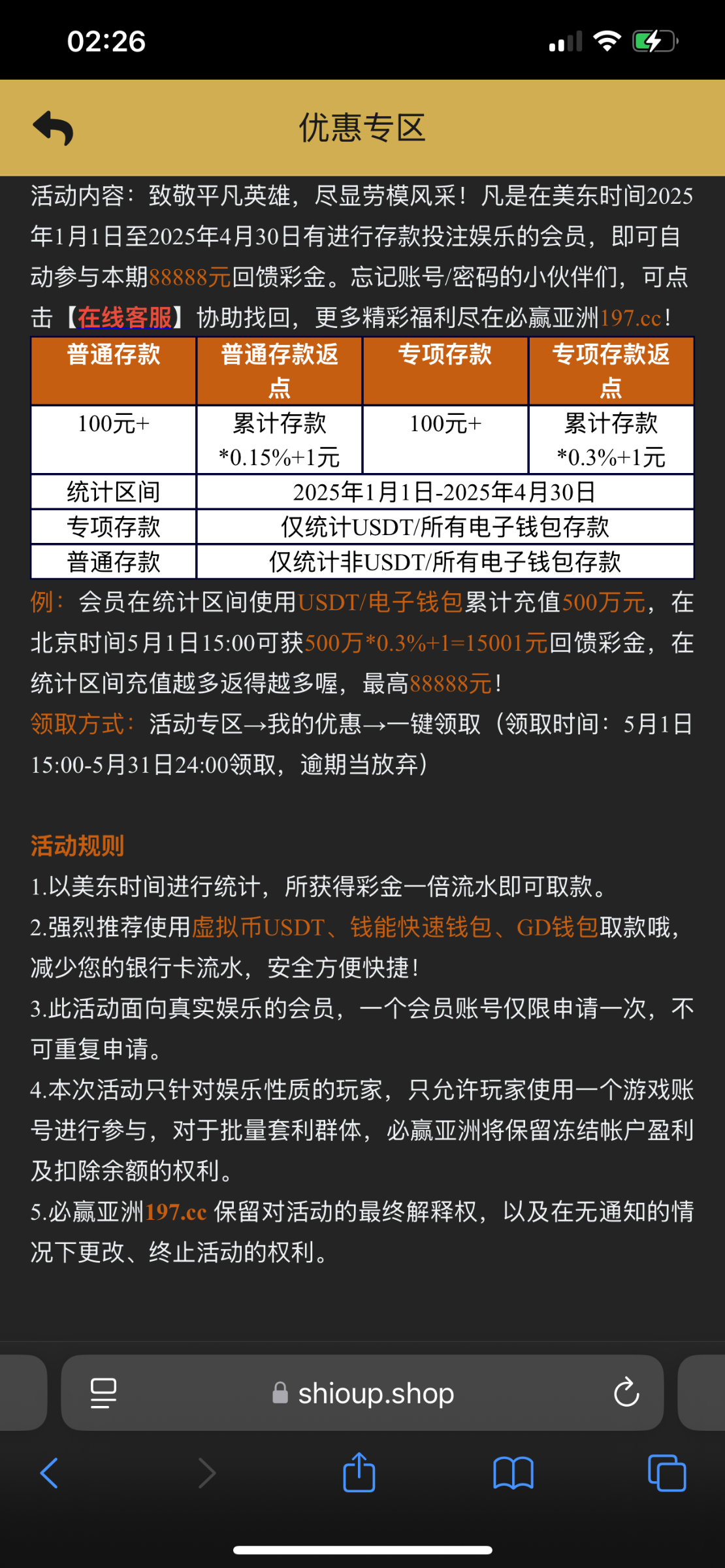Open Safari bookmarks
The height and width of the screenshot is (1568, 725).
[x=513, y=1473]
